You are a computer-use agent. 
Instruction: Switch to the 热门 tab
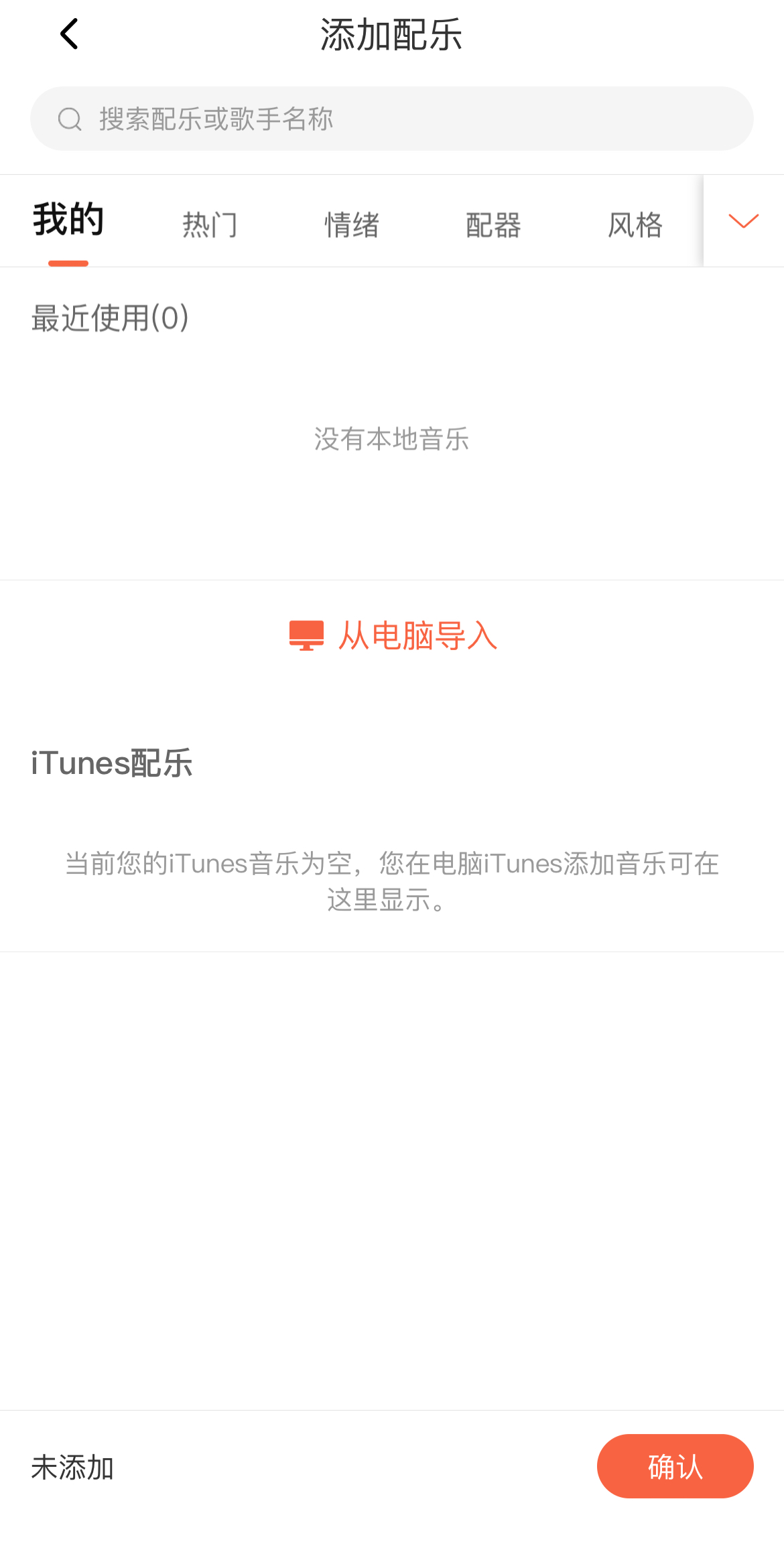click(210, 224)
